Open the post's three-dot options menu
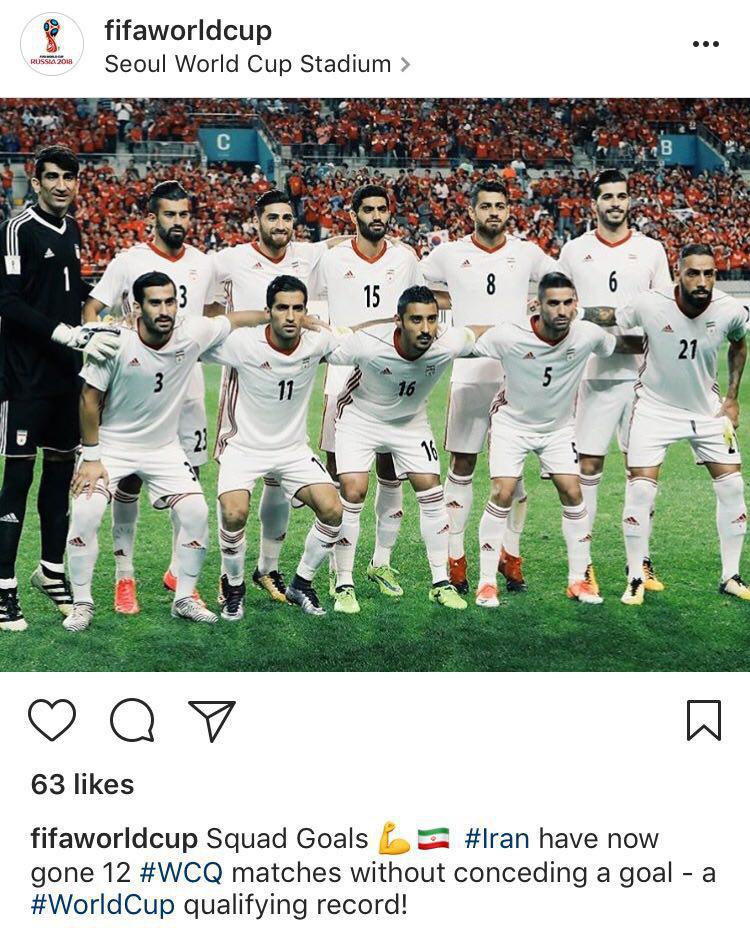The image size is (750, 928). tap(705, 44)
